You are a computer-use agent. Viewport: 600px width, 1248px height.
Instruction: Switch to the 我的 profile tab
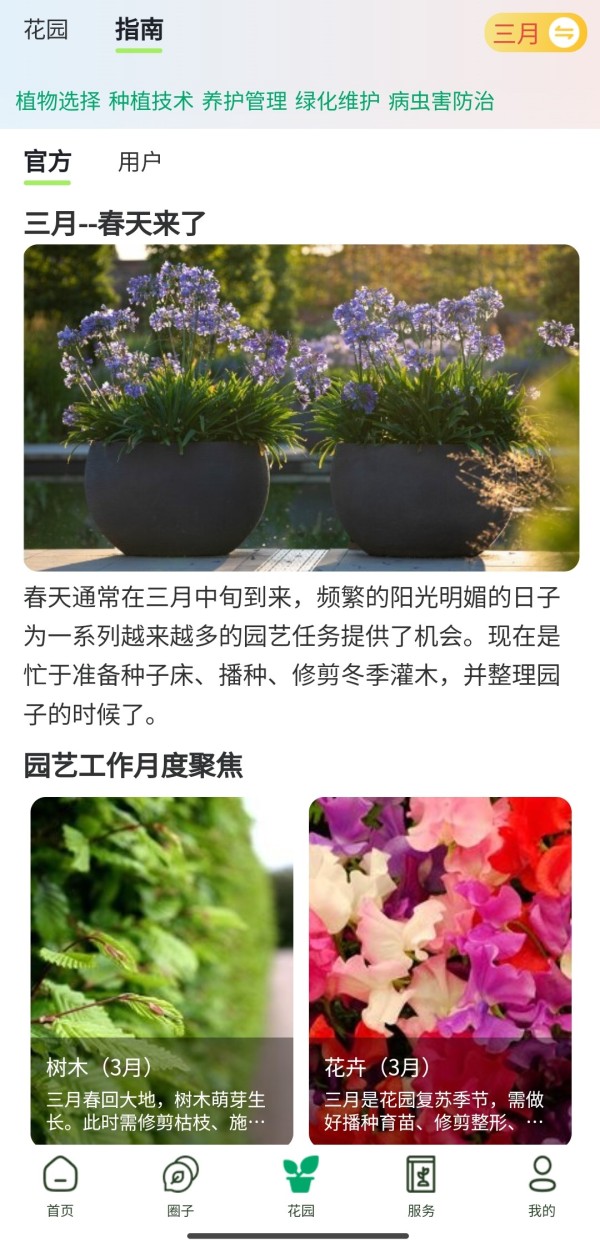pyautogui.click(x=541, y=1187)
